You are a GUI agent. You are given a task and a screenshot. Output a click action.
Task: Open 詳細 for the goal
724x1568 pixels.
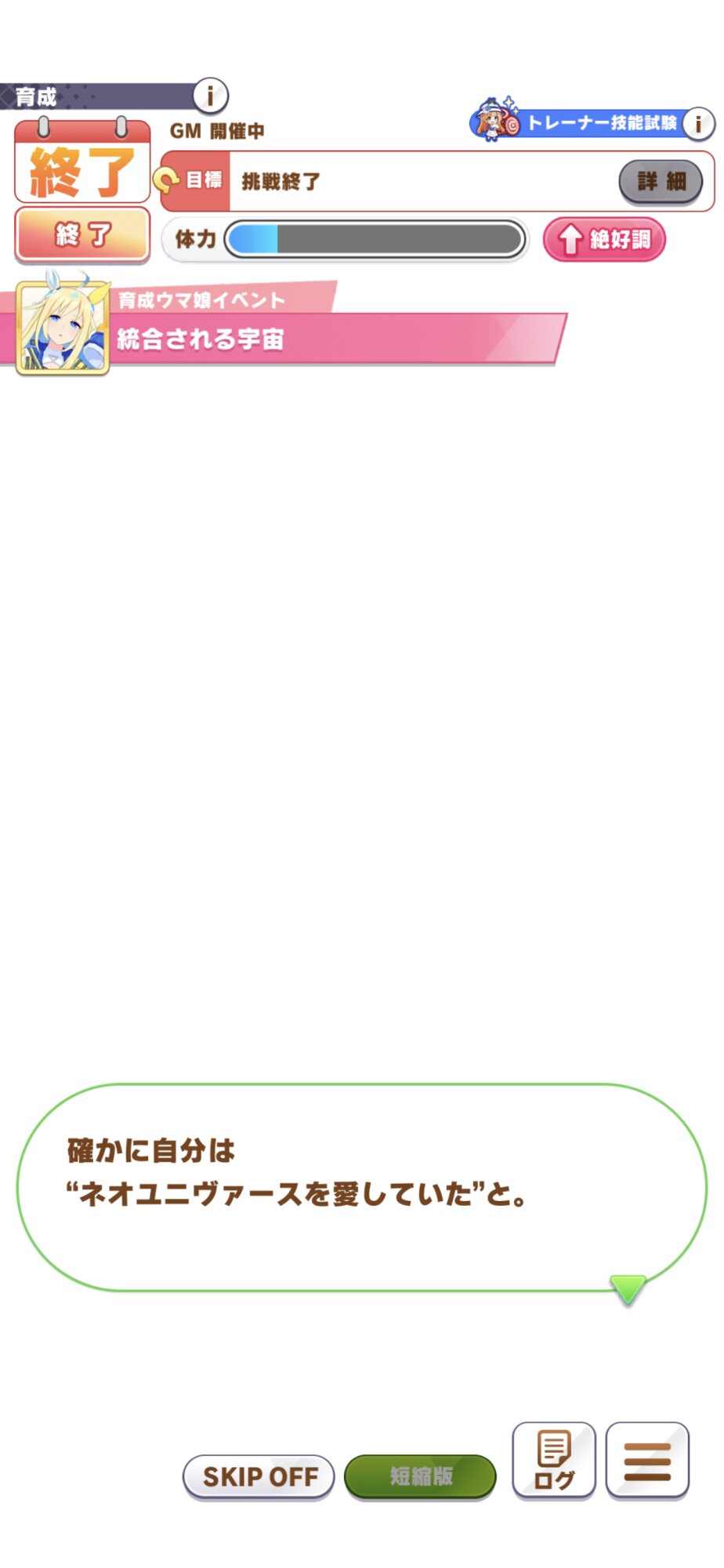click(x=661, y=182)
